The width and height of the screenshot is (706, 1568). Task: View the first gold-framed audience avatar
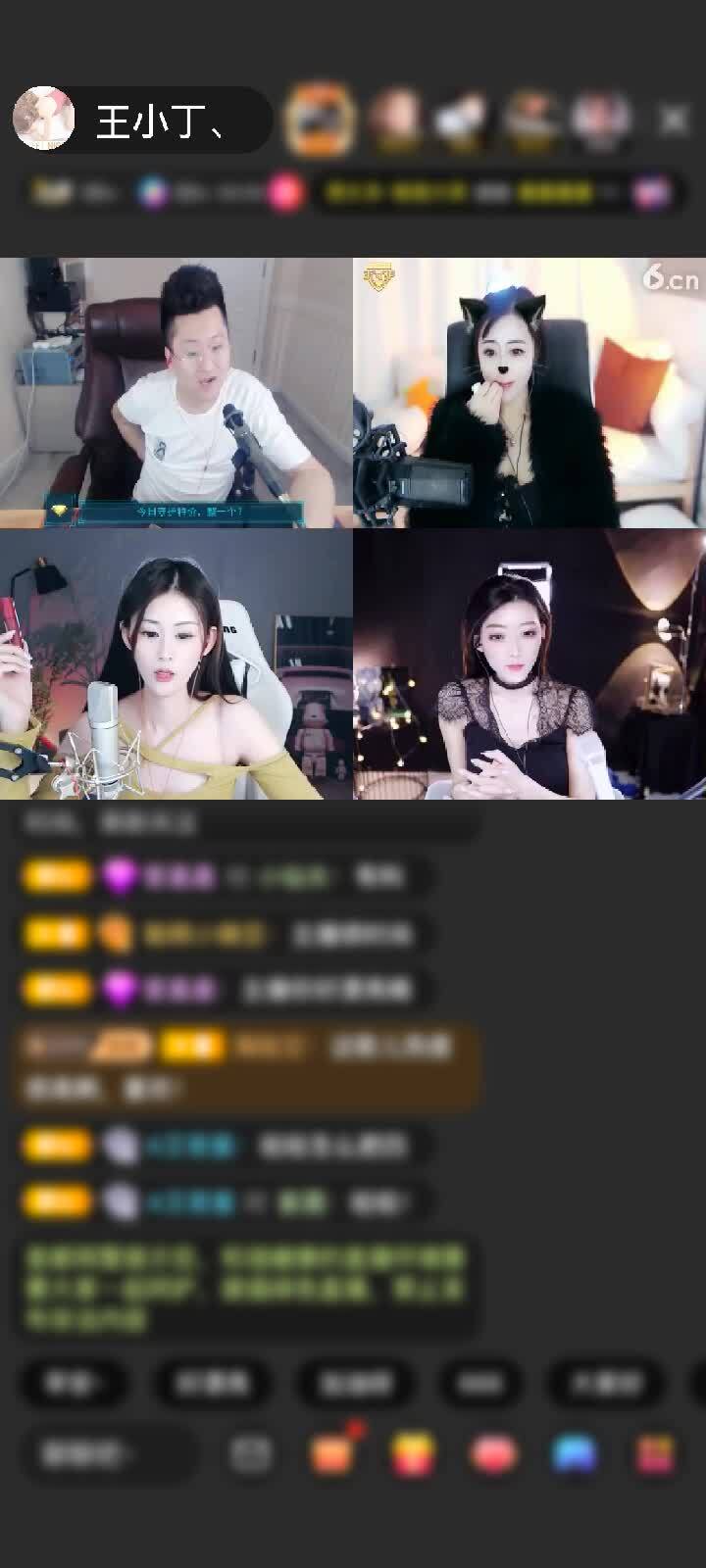pyautogui.click(x=319, y=121)
